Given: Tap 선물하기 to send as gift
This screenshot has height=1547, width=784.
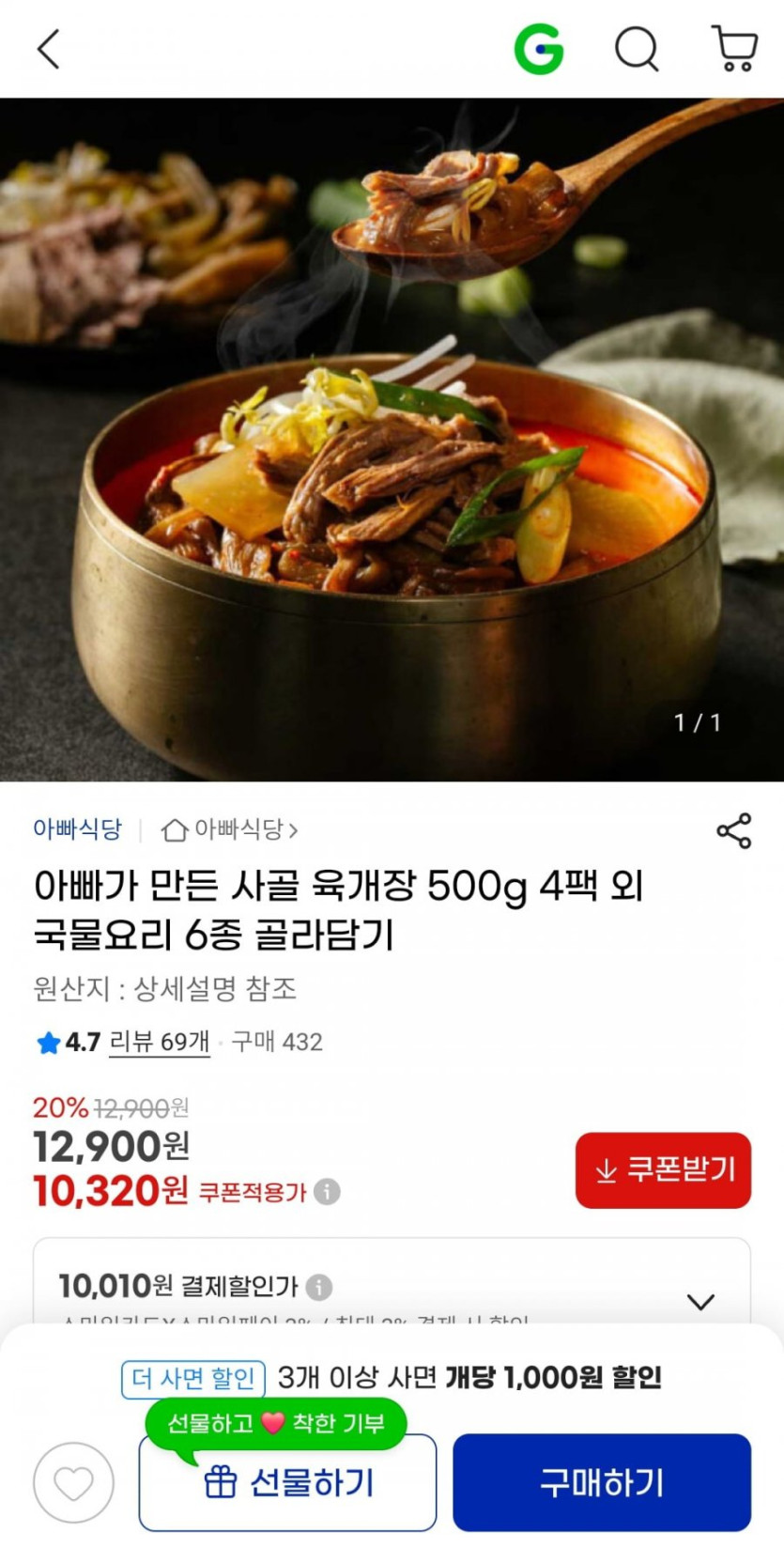Looking at the screenshot, I should [287, 1483].
